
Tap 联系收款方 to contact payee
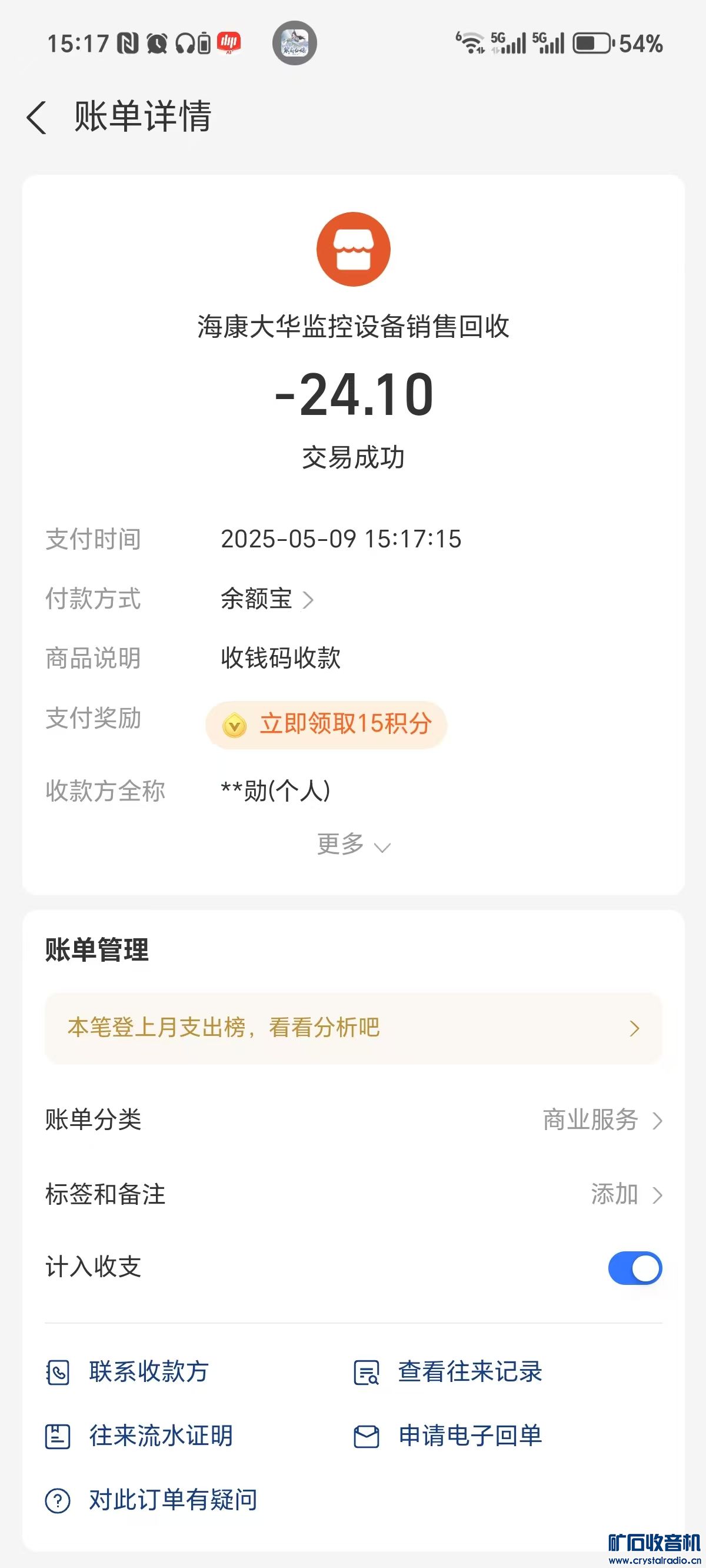[128, 1372]
